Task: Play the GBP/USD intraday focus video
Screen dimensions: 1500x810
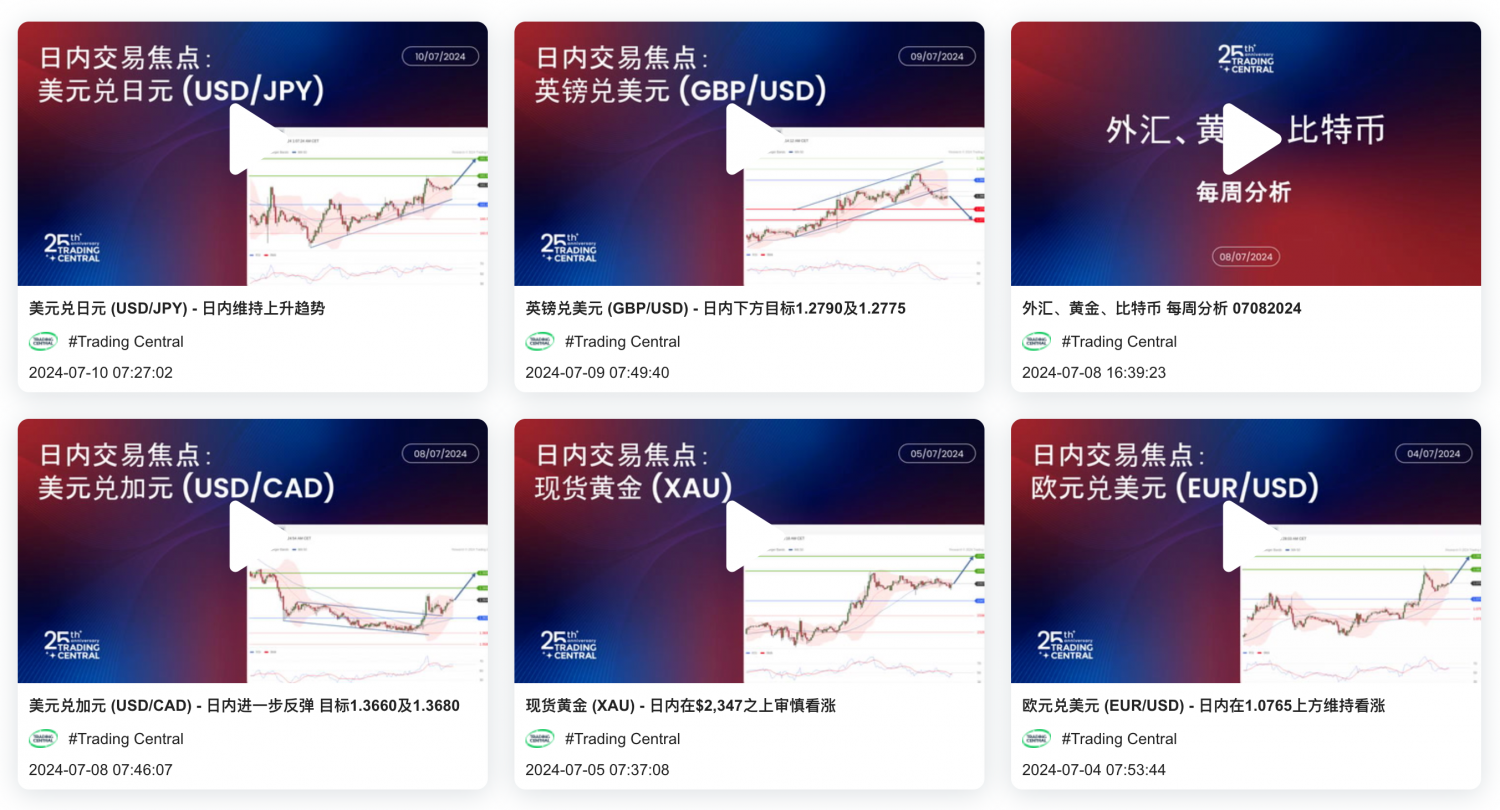Action: [750, 139]
